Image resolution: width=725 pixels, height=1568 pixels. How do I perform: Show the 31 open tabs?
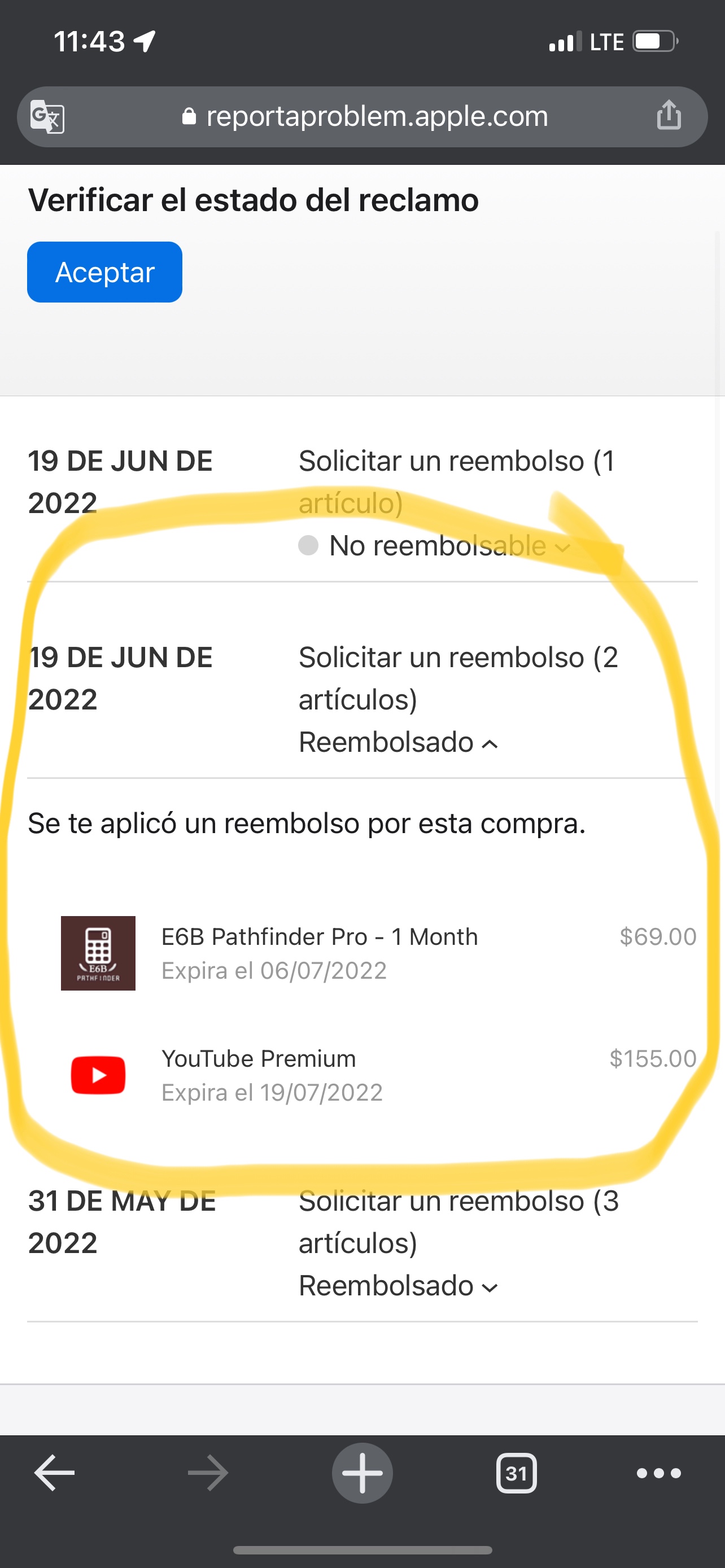[x=516, y=1473]
